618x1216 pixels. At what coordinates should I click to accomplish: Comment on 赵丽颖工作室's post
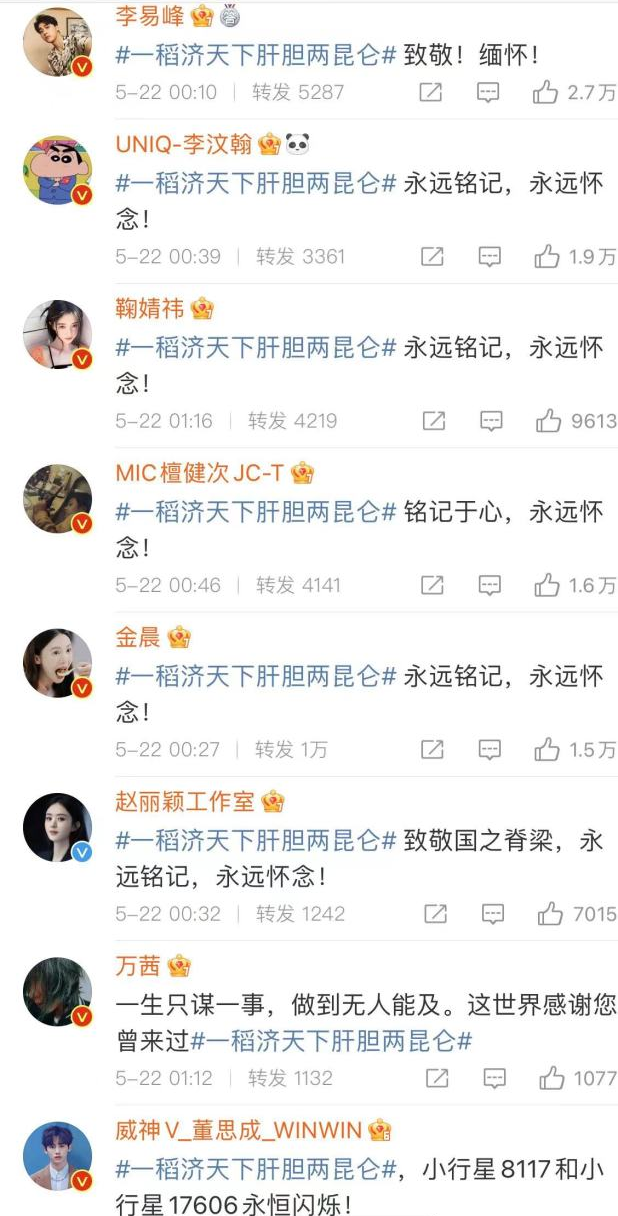tap(493, 913)
